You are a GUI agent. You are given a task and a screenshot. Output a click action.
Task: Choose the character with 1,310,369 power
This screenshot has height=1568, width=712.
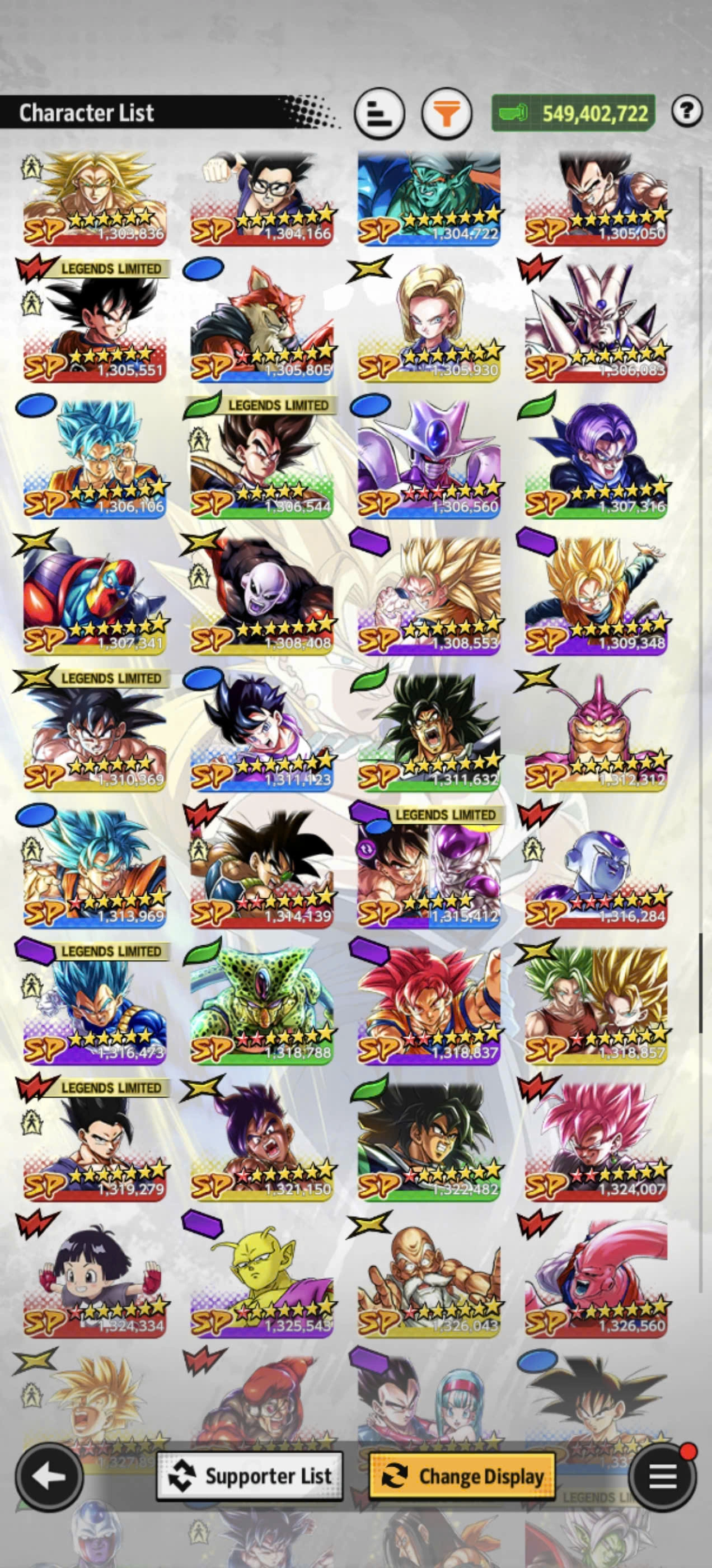(95, 730)
